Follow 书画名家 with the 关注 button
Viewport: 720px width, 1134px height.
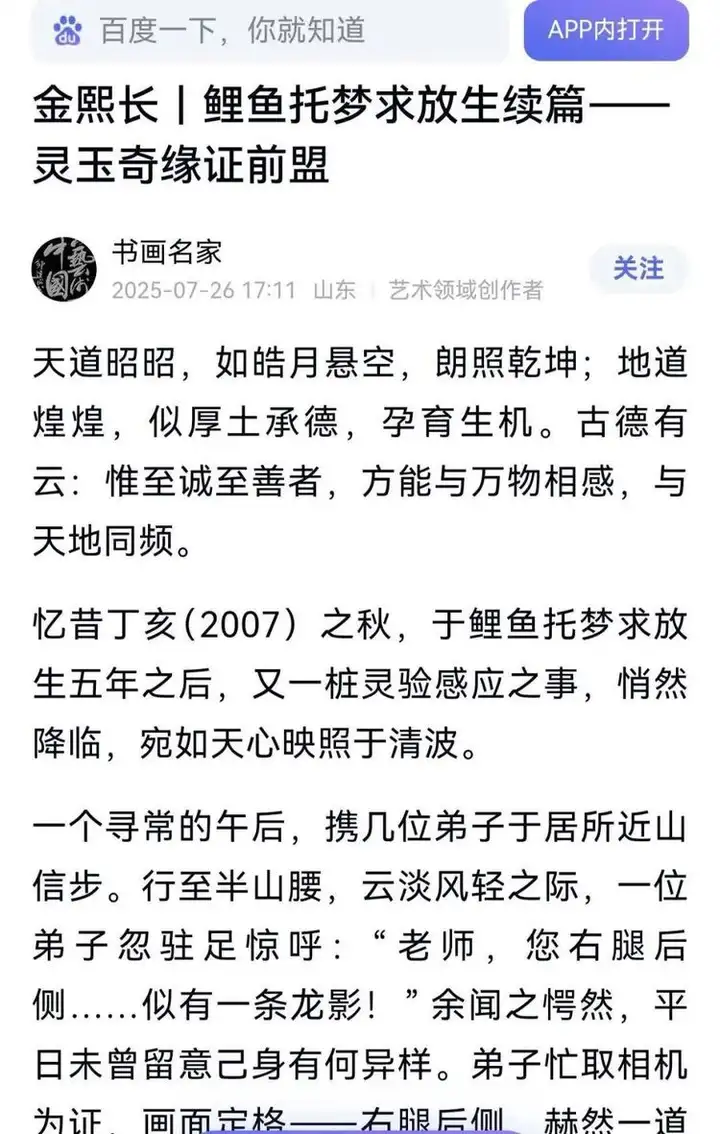click(x=638, y=269)
